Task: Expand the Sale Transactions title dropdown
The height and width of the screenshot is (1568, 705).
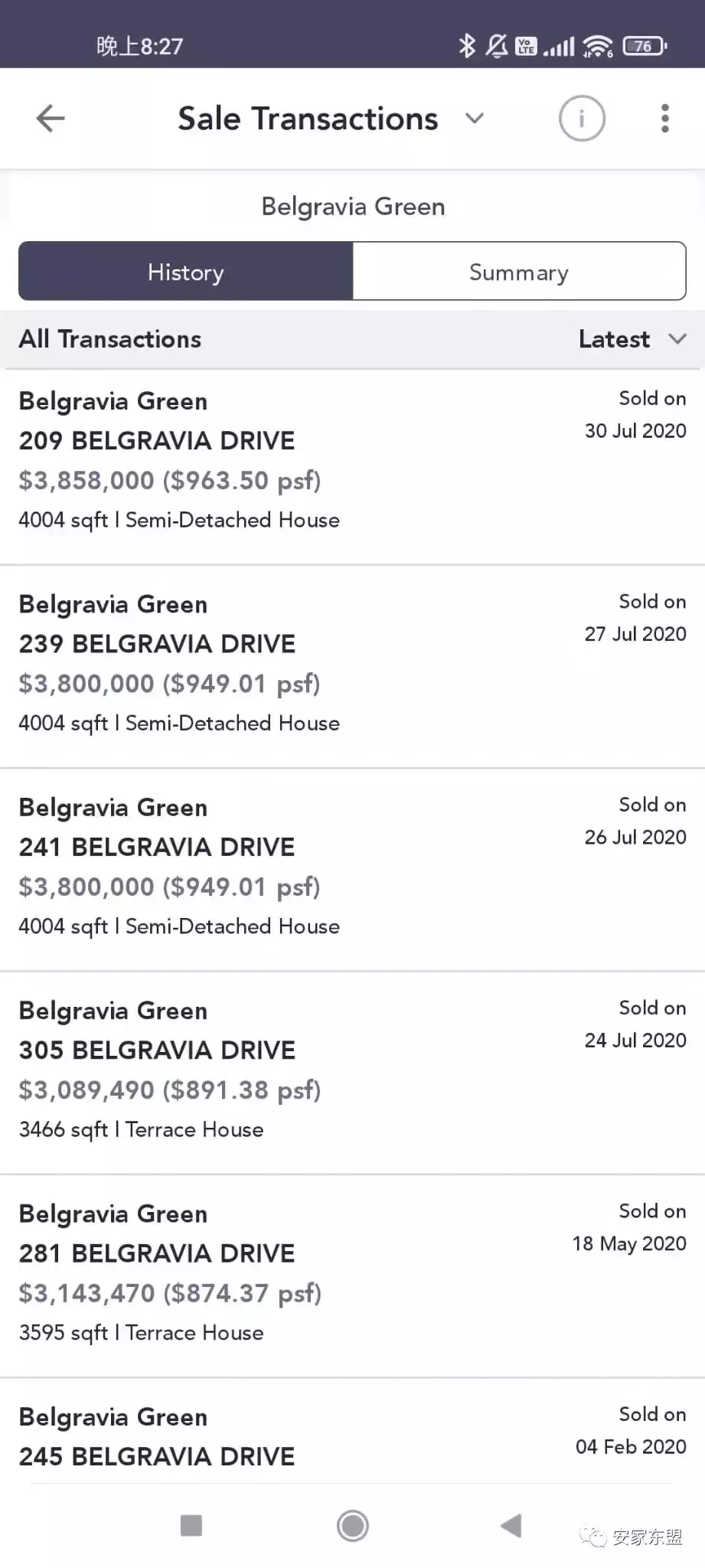Action: point(475,119)
